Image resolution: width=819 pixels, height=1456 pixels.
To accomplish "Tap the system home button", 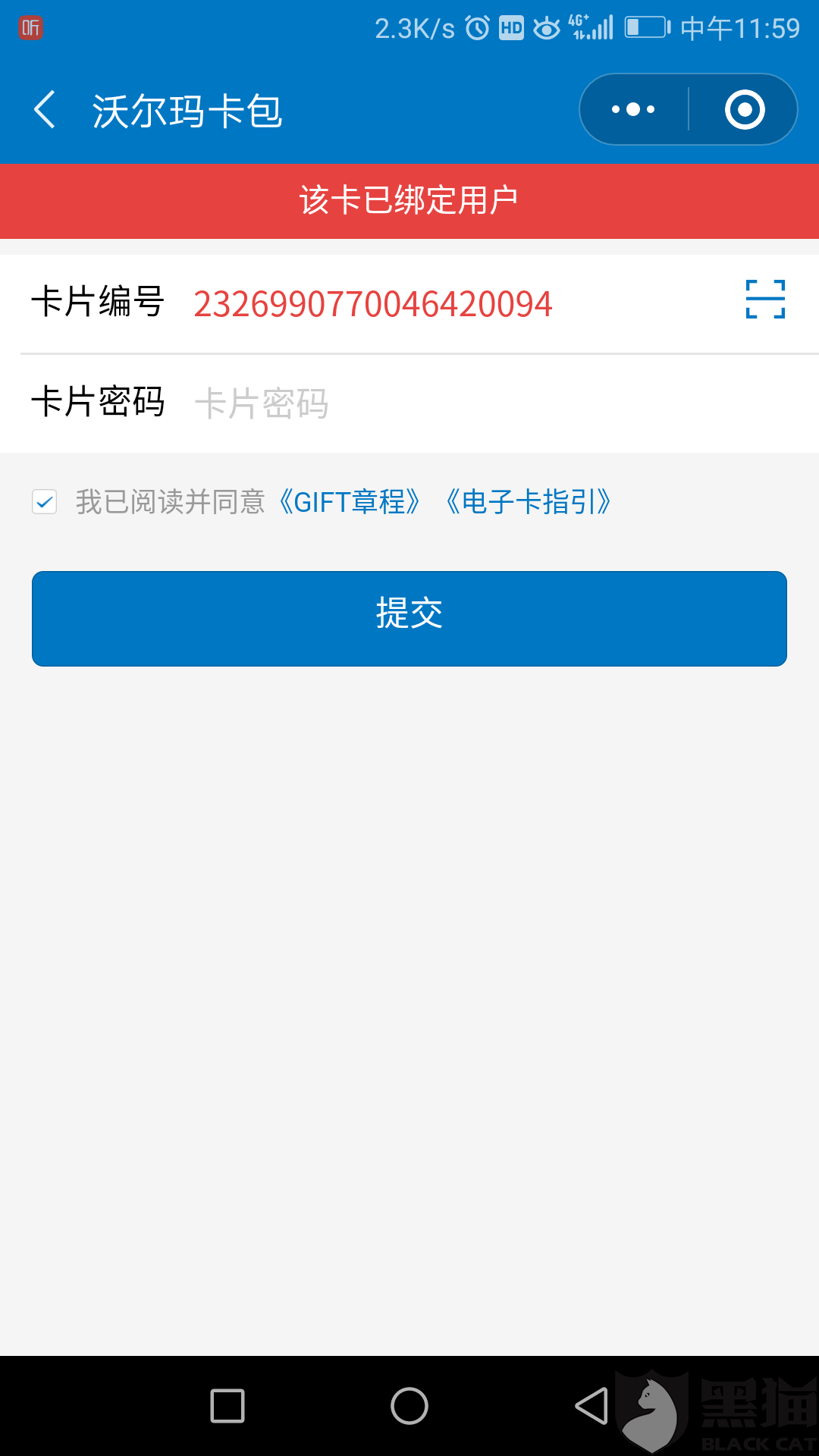I will pos(409,1407).
